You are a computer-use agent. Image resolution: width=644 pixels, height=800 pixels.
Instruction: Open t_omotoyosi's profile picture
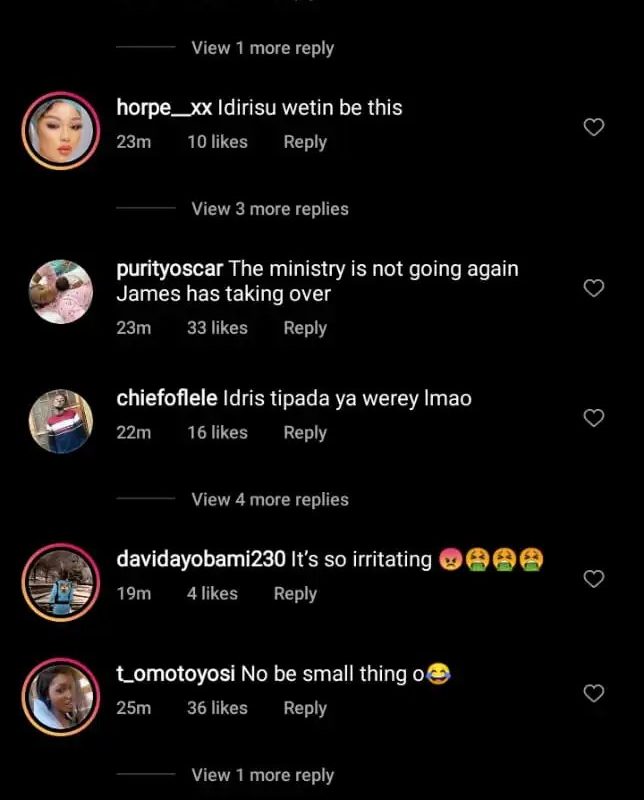pos(61,696)
